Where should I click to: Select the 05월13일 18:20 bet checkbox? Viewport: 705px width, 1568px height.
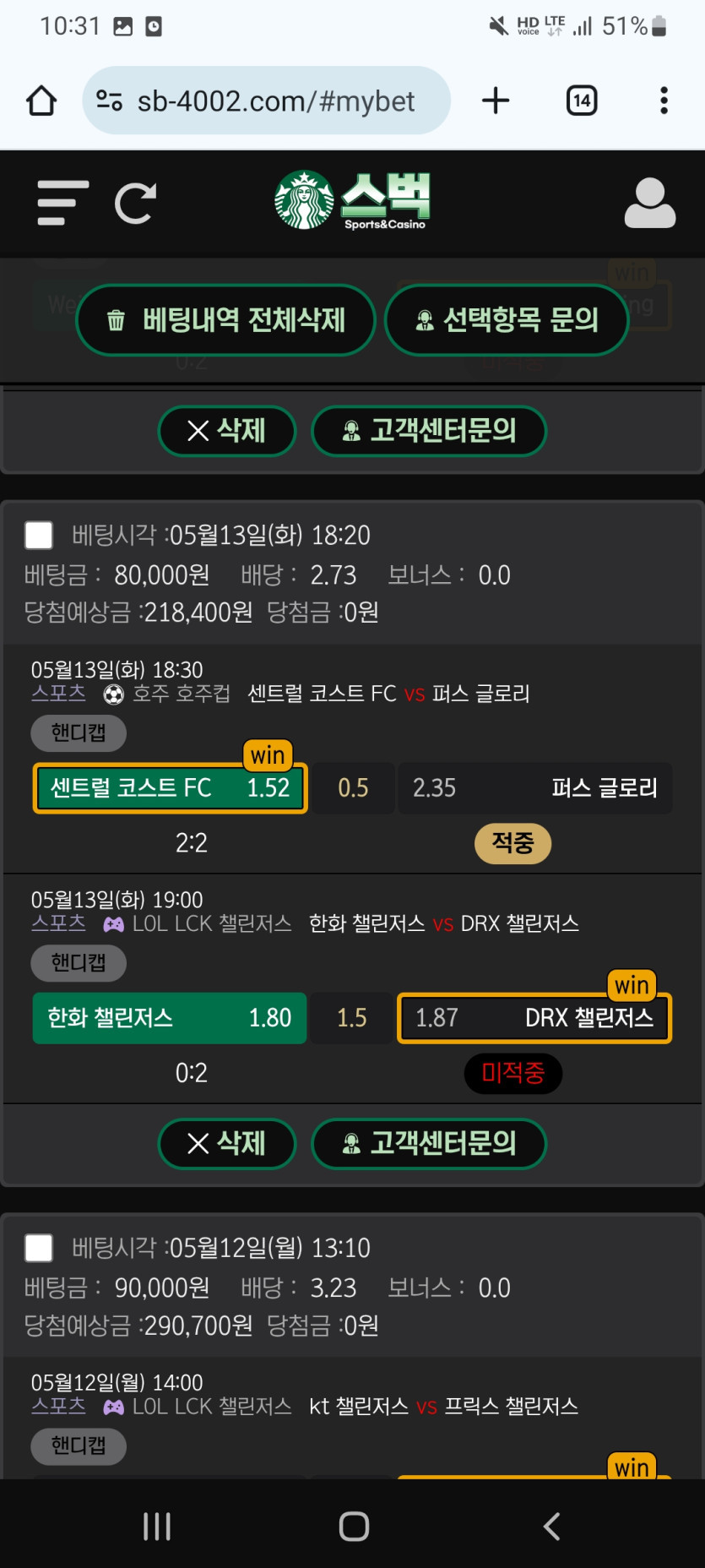point(39,535)
